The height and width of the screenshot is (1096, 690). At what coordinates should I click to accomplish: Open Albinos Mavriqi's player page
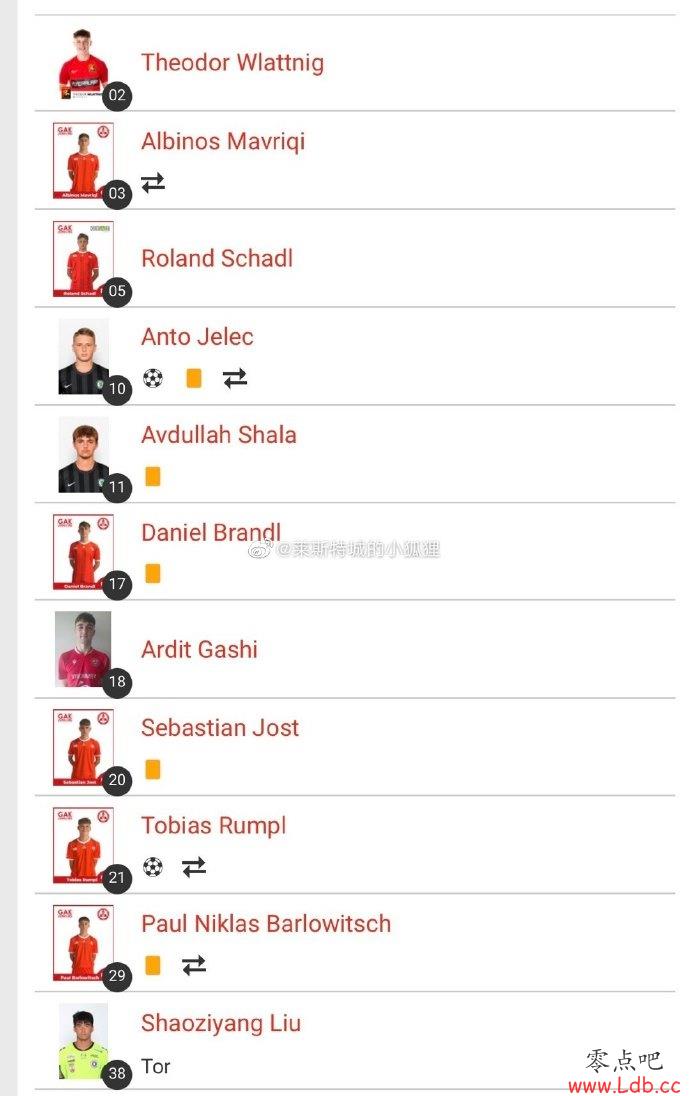(x=222, y=141)
